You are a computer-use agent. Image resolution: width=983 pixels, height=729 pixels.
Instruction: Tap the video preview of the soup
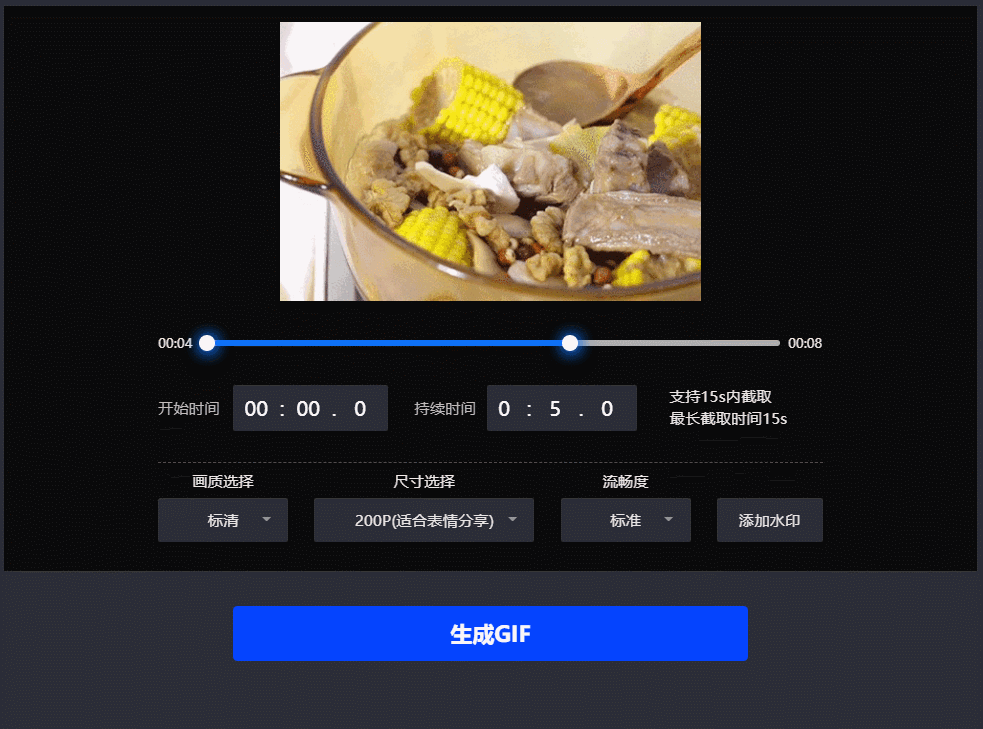tap(490, 161)
